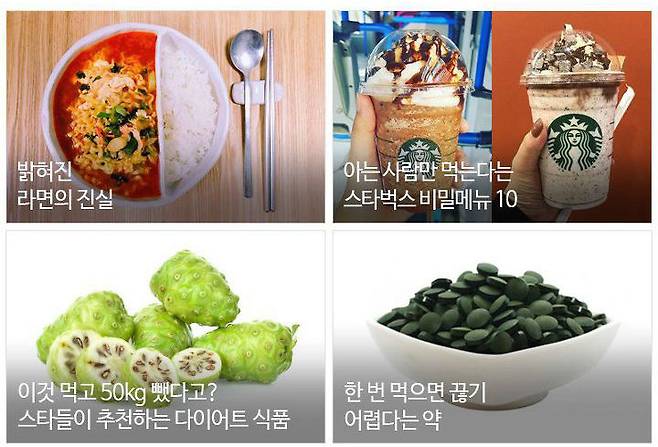This screenshot has height=447, width=658.
Task: Open the '한 번 먹으면 끊기 어렵다는 약' card
Action: [x=491, y=337]
